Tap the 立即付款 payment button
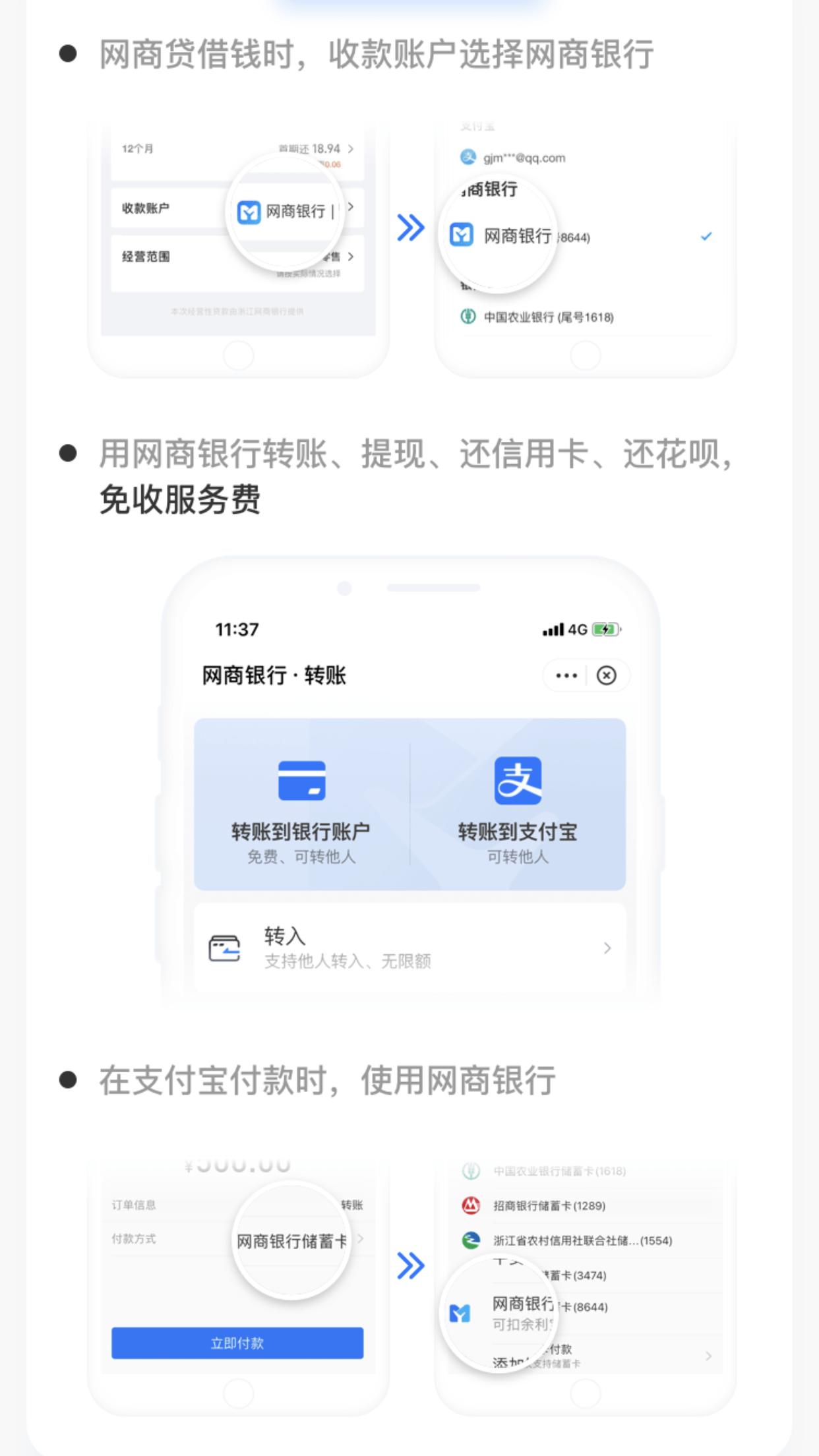Viewport: 819px width, 1456px height. tap(237, 1342)
